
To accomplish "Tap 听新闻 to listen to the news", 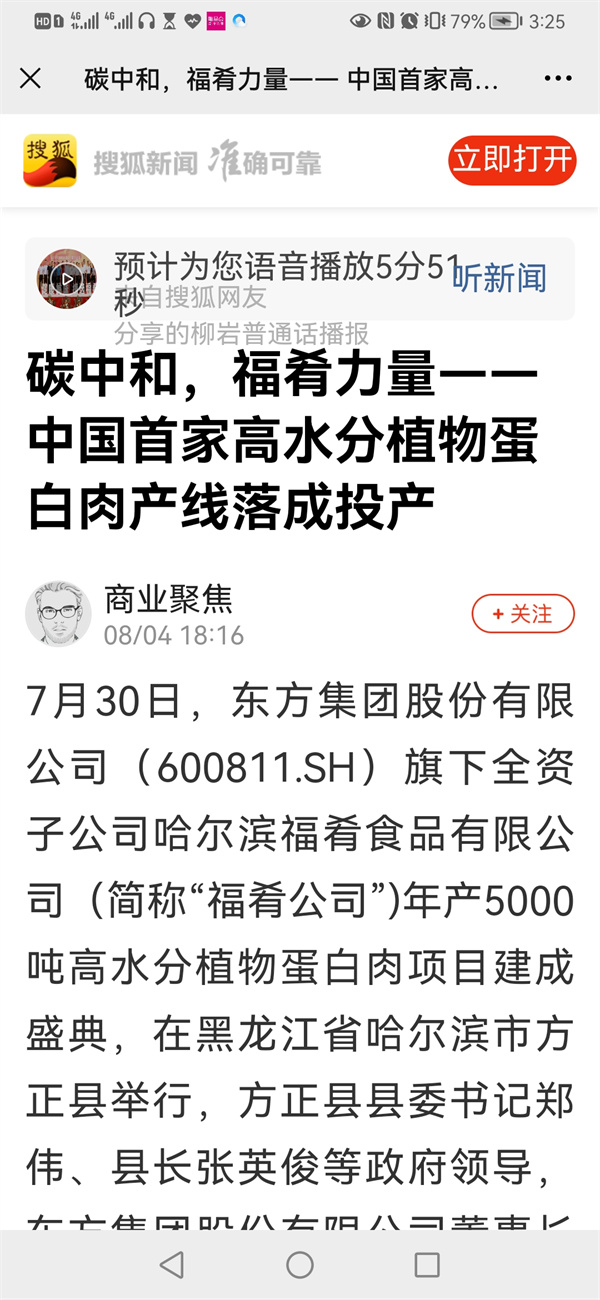I will (499, 278).
